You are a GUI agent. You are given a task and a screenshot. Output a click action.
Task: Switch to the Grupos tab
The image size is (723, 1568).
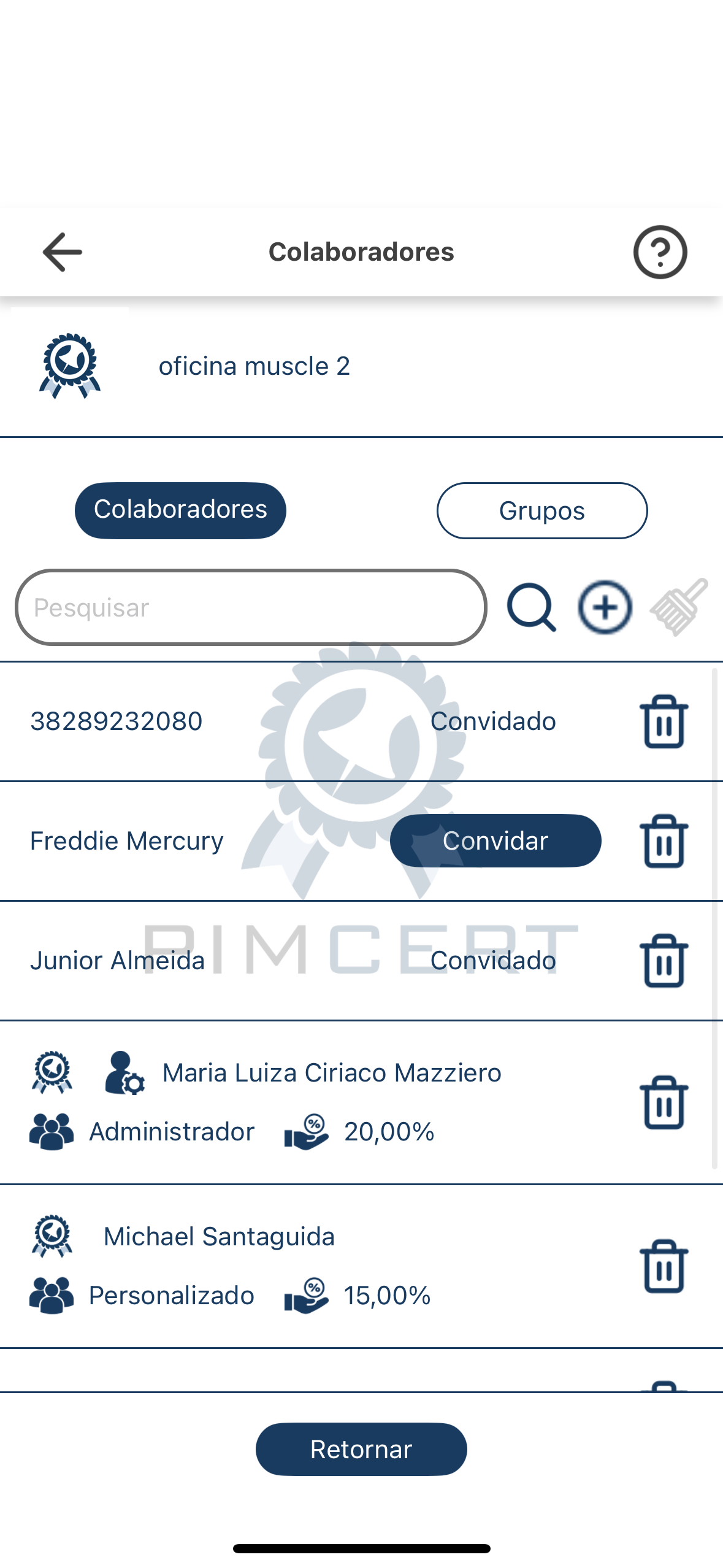(541, 510)
